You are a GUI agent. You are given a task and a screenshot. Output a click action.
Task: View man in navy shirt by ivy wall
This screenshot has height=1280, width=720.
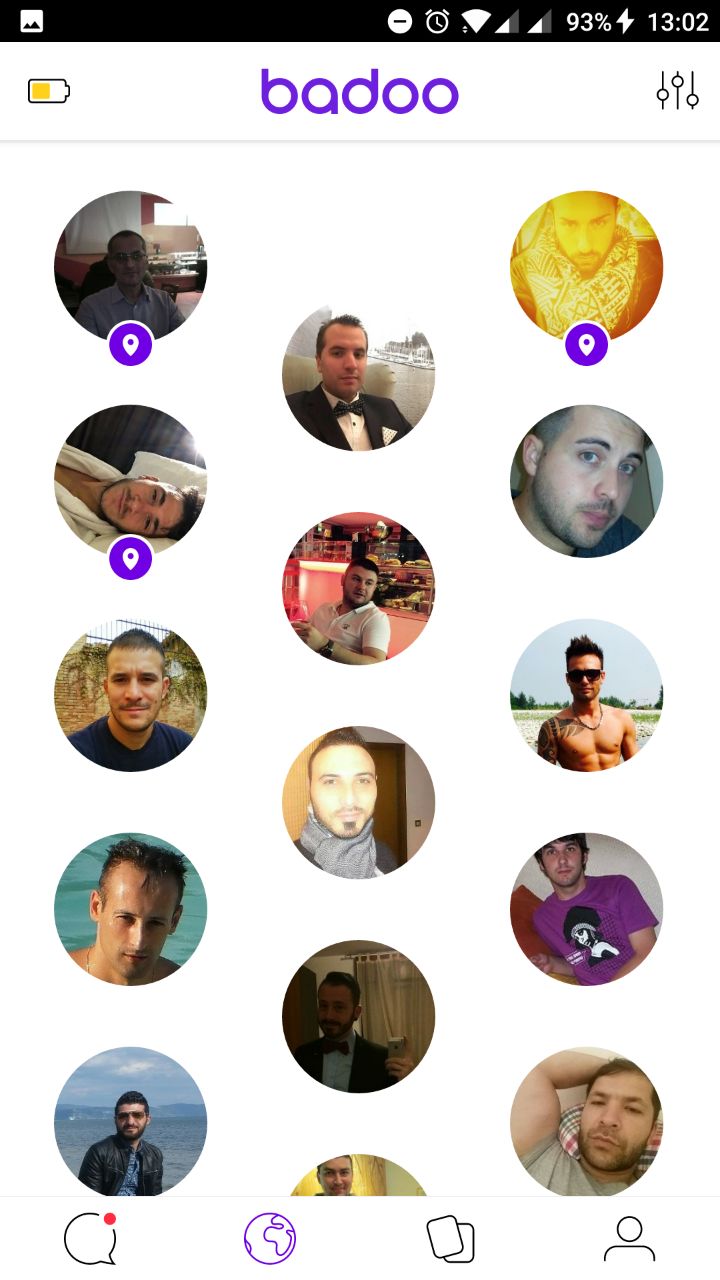coord(130,695)
